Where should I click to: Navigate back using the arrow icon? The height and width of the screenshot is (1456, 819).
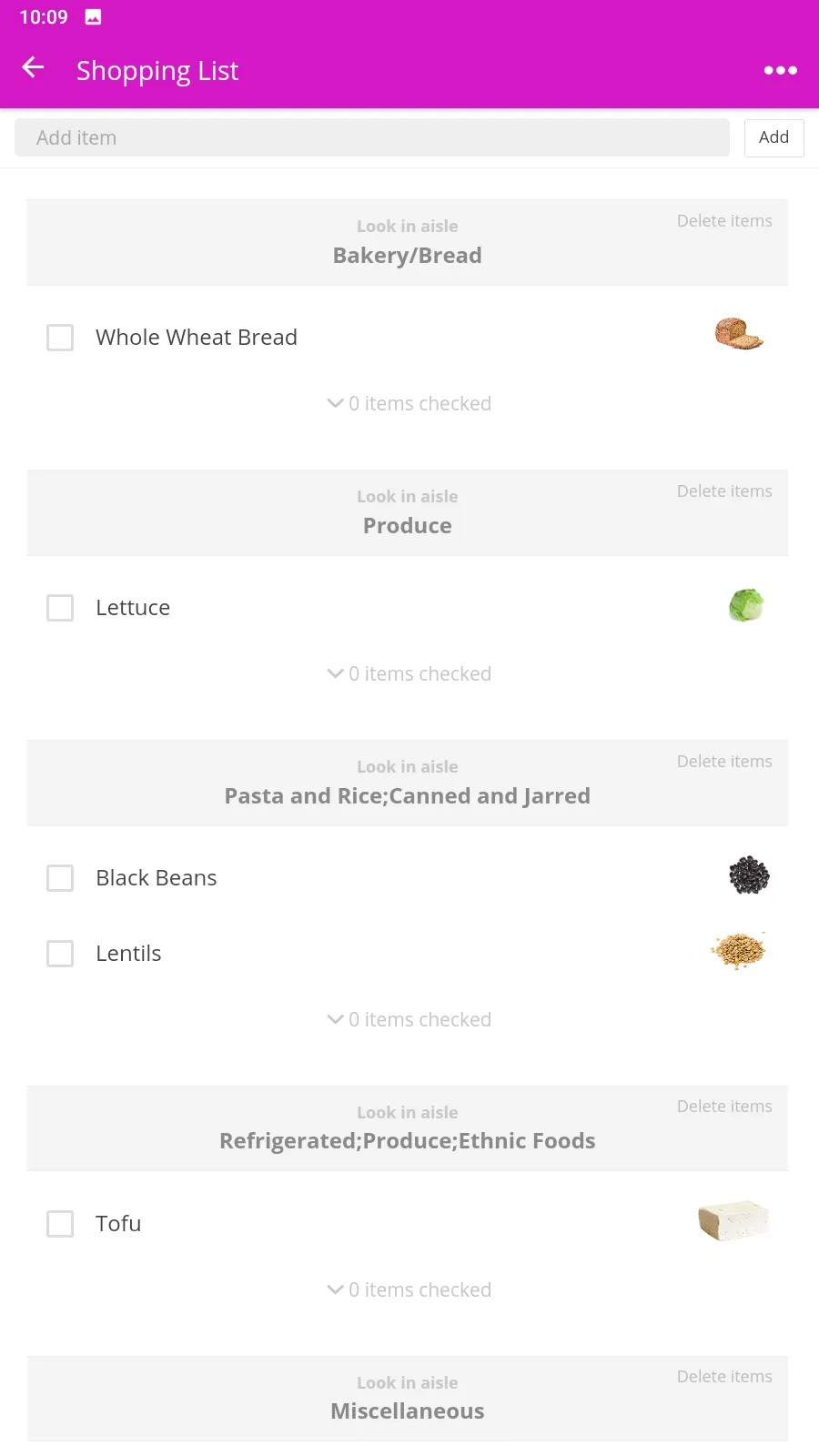[33, 66]
